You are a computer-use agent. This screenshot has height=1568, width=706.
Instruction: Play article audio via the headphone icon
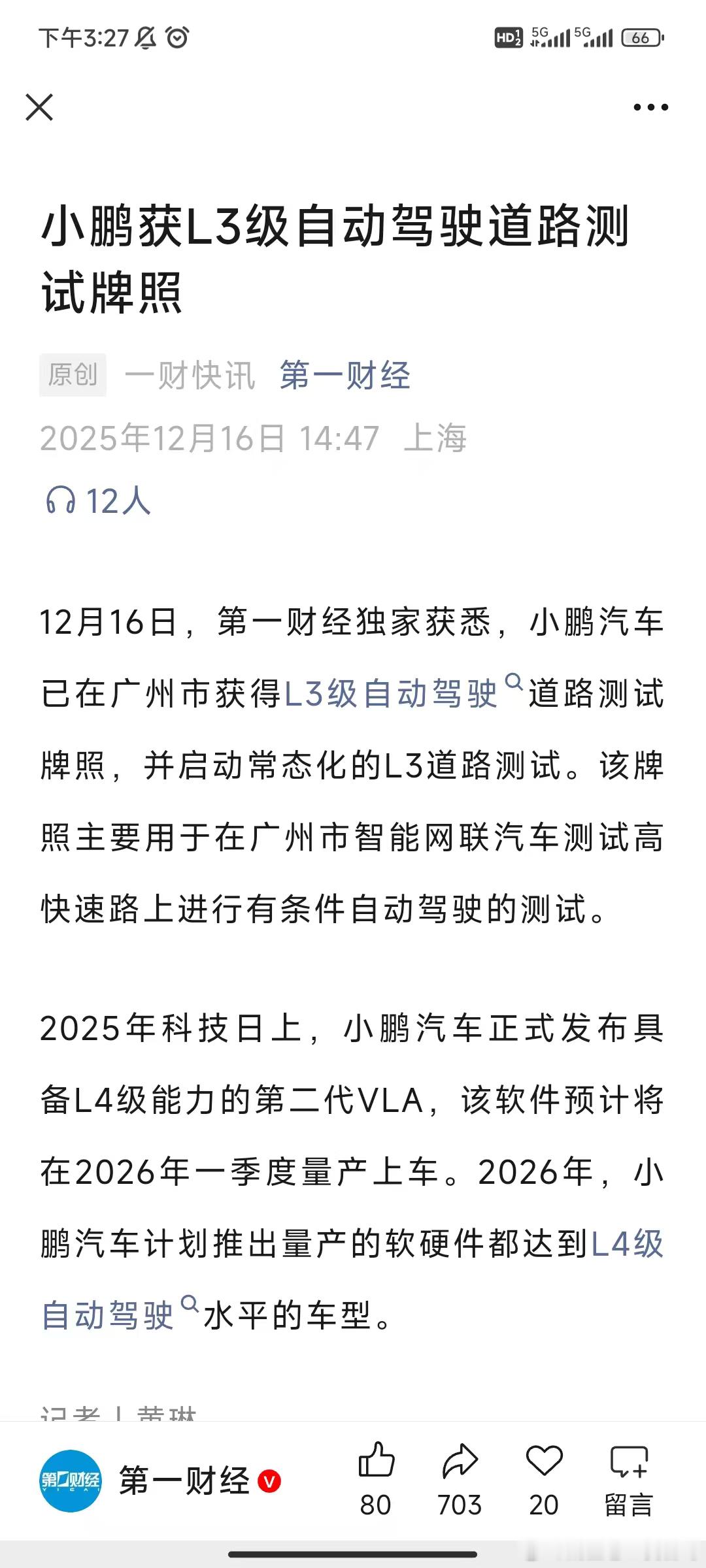61,500
